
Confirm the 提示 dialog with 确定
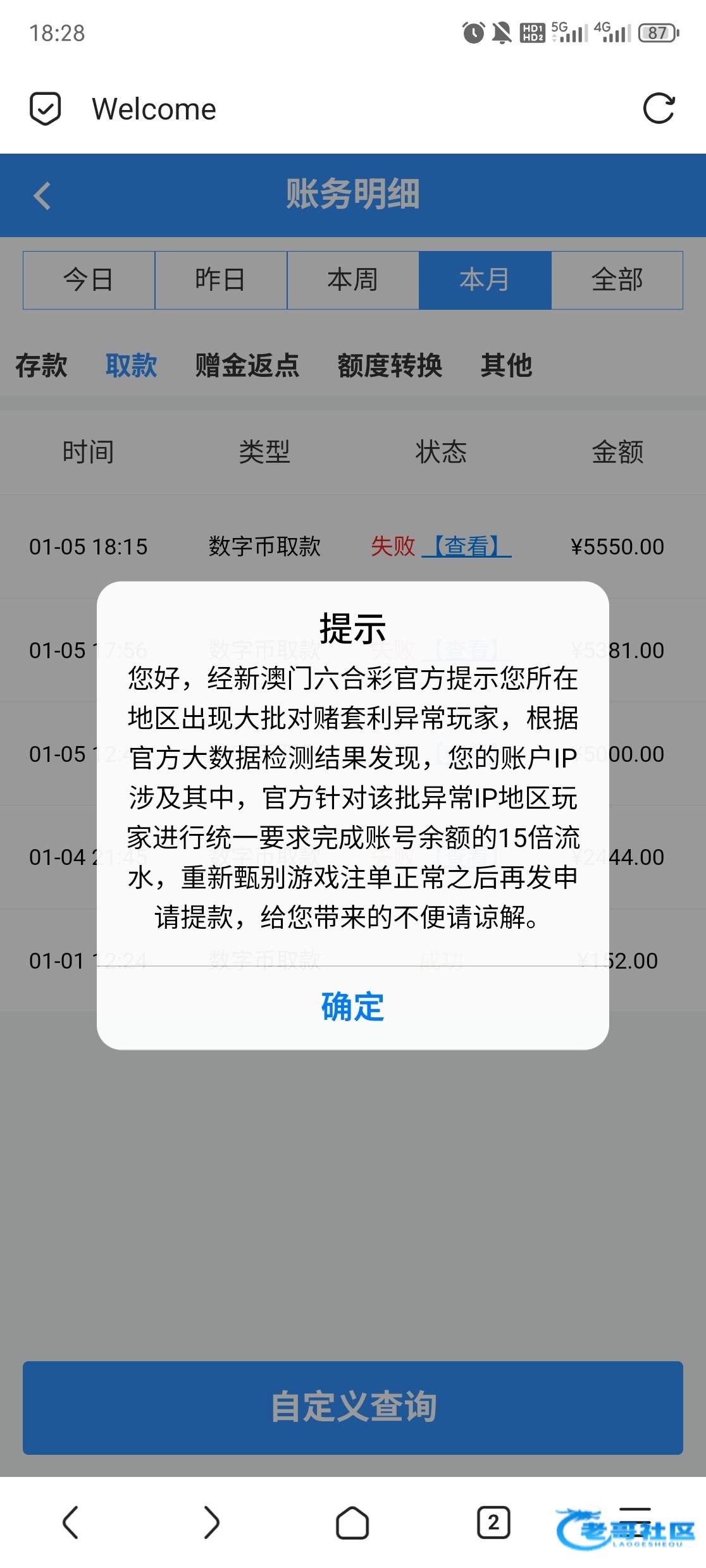pos(352,1007)
